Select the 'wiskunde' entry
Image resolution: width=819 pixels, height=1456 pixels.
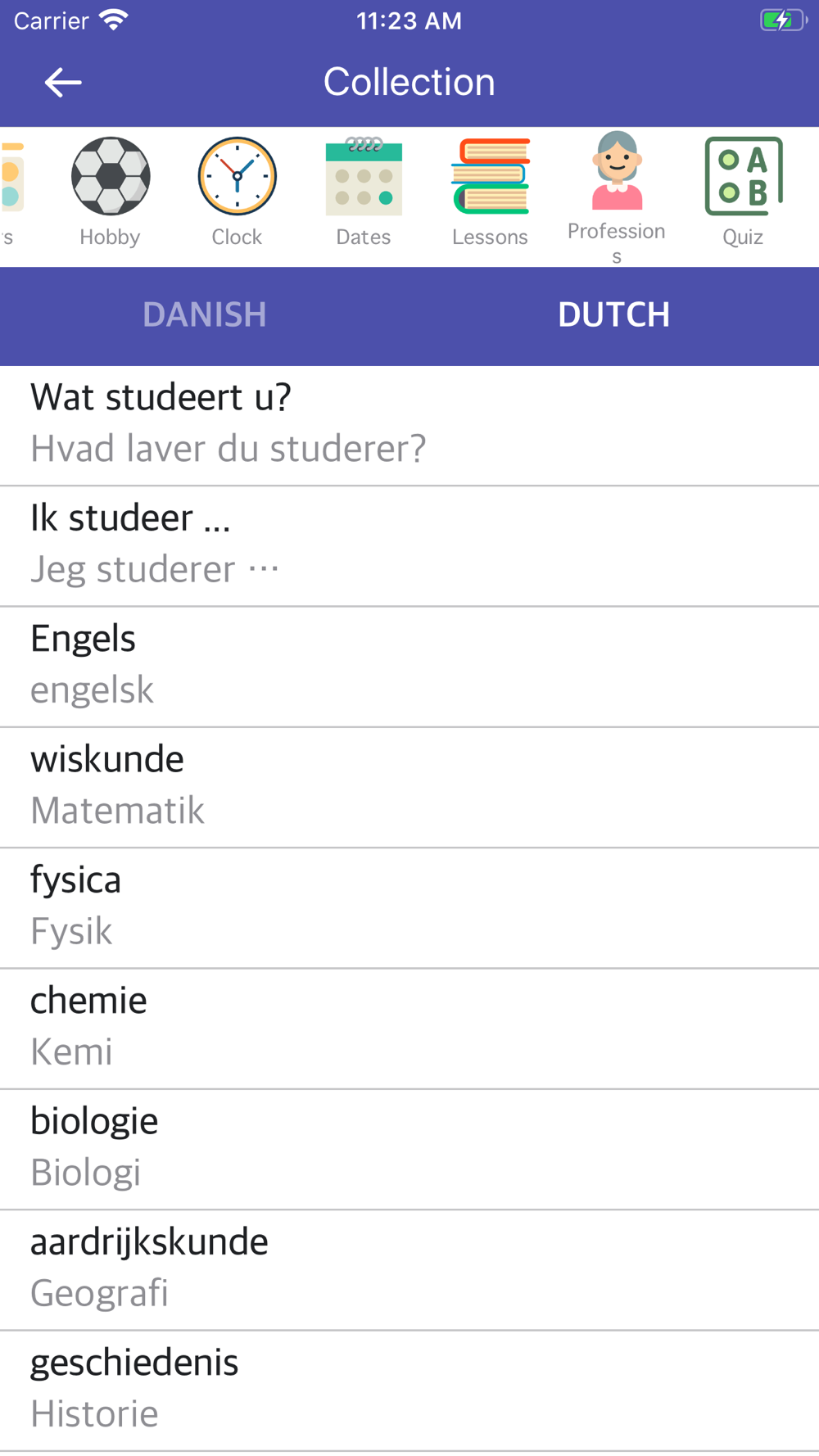[409, 787]
